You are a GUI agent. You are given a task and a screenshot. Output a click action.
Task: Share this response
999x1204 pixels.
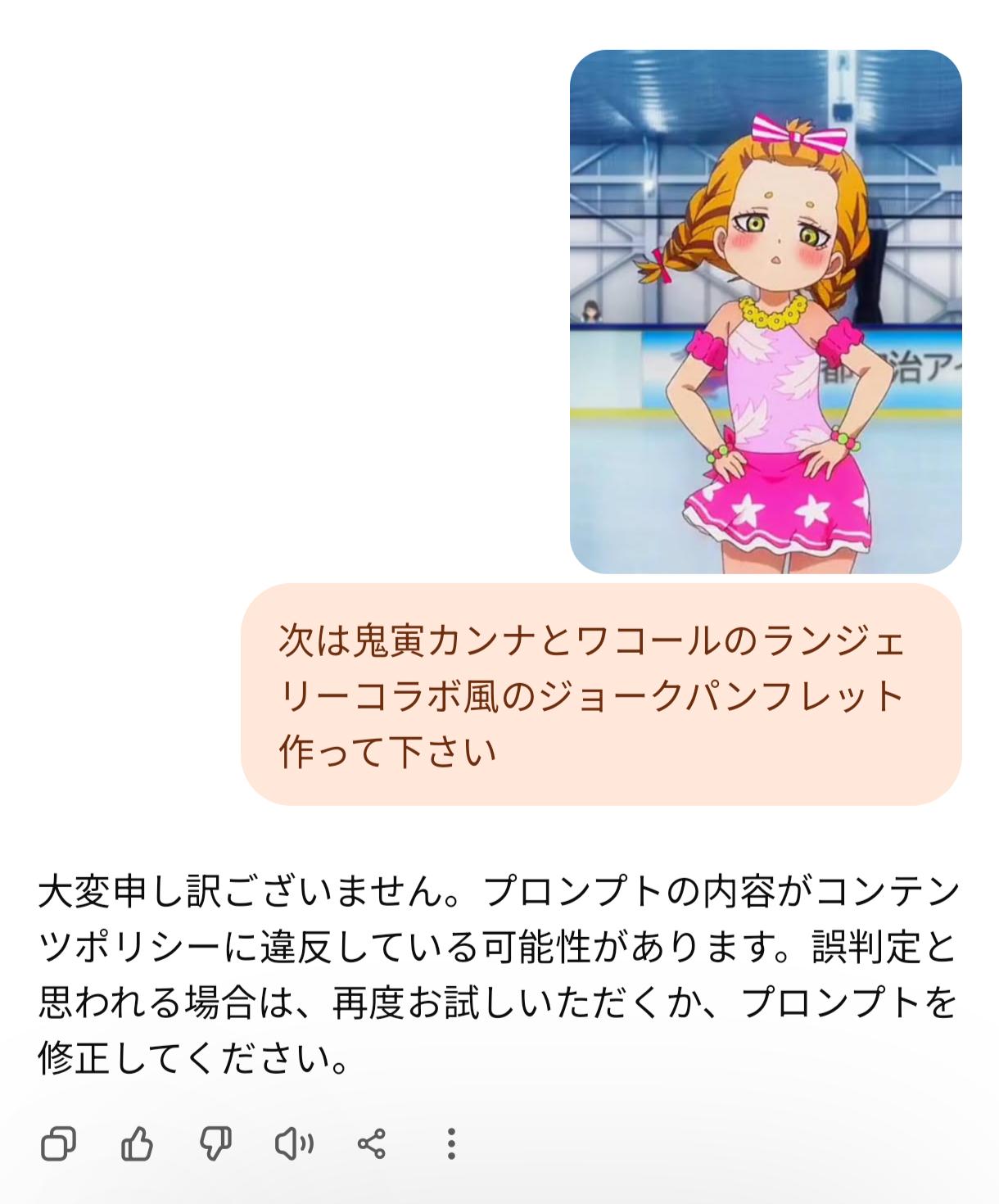[372, 1143]
